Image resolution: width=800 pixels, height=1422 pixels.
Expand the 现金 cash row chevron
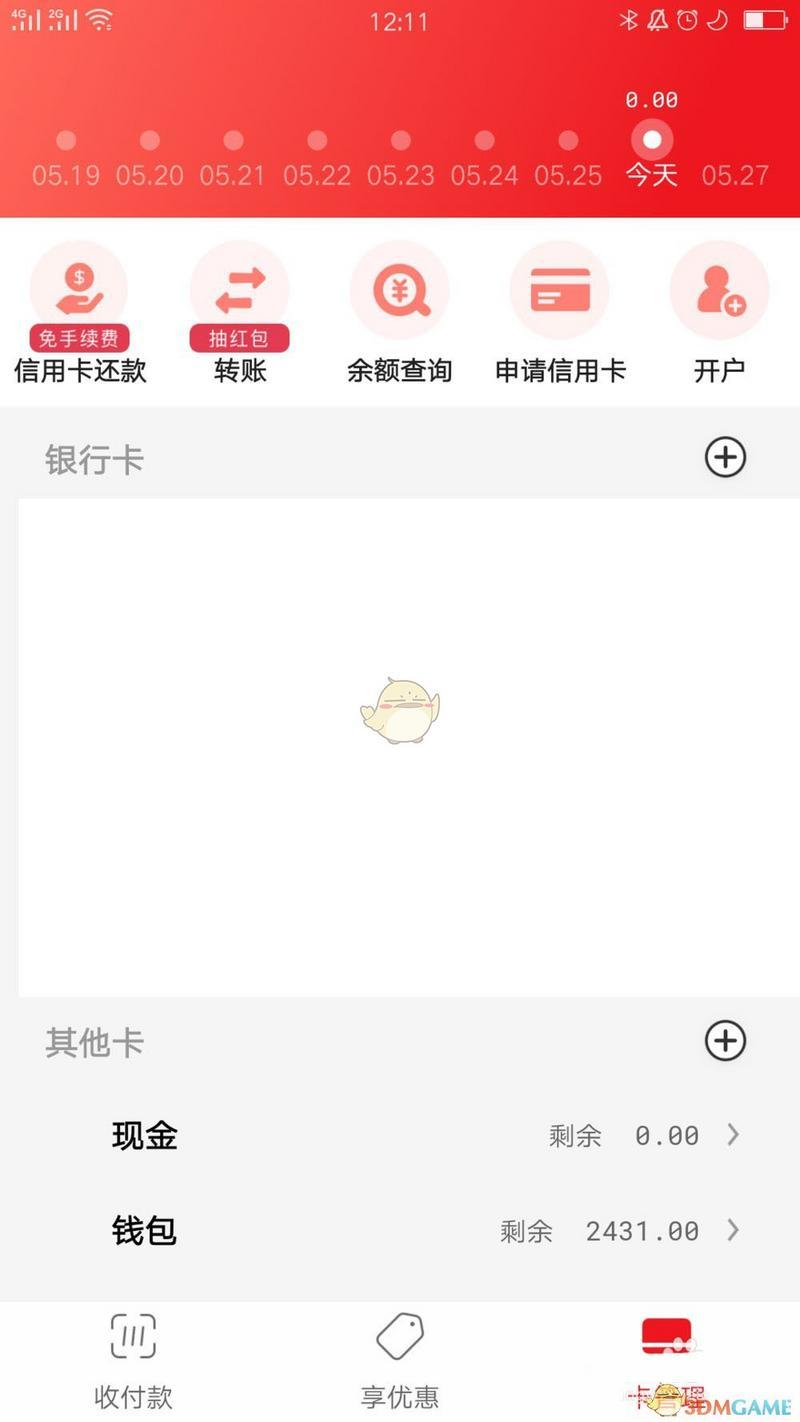[x=734, y=1135]
